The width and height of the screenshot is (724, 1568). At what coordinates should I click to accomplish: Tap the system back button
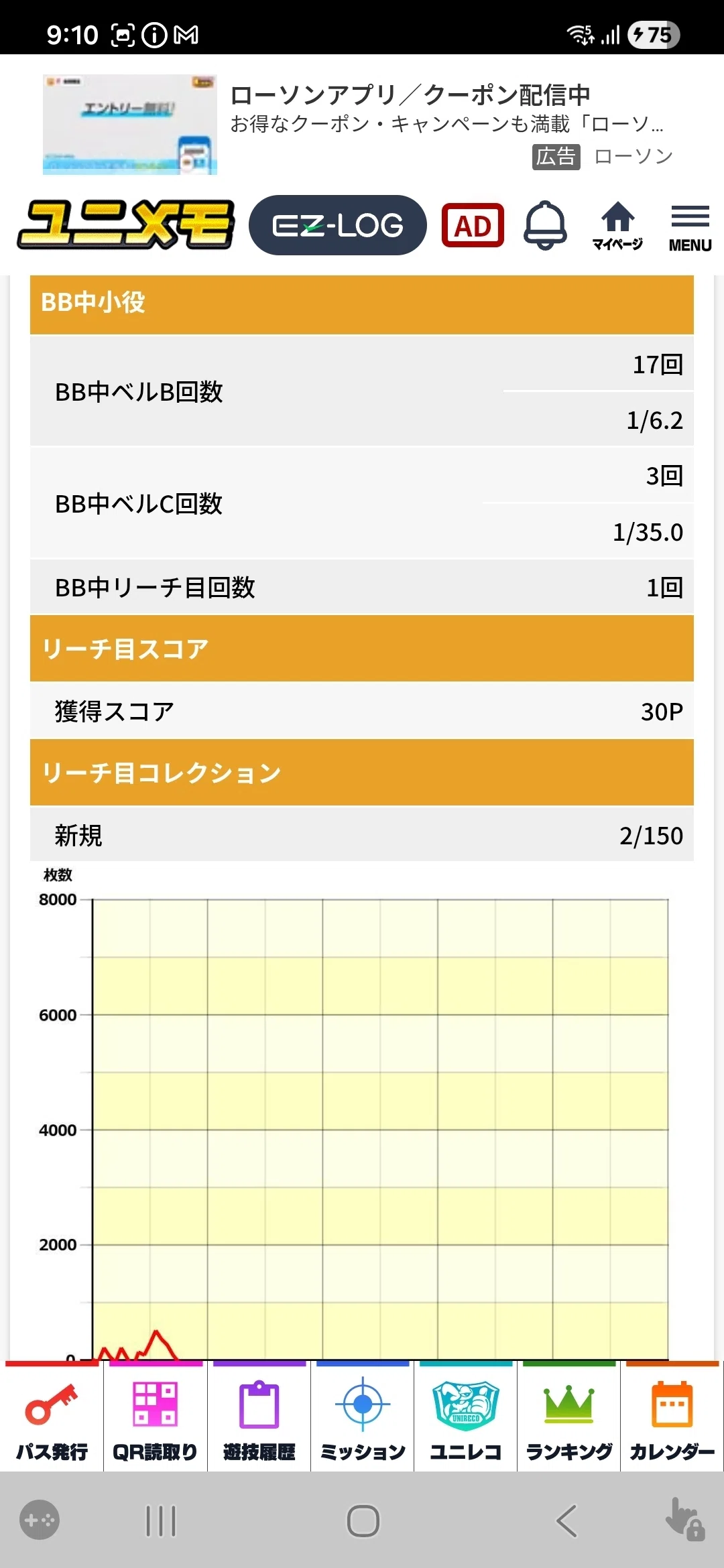click(x=566, y=1520)
